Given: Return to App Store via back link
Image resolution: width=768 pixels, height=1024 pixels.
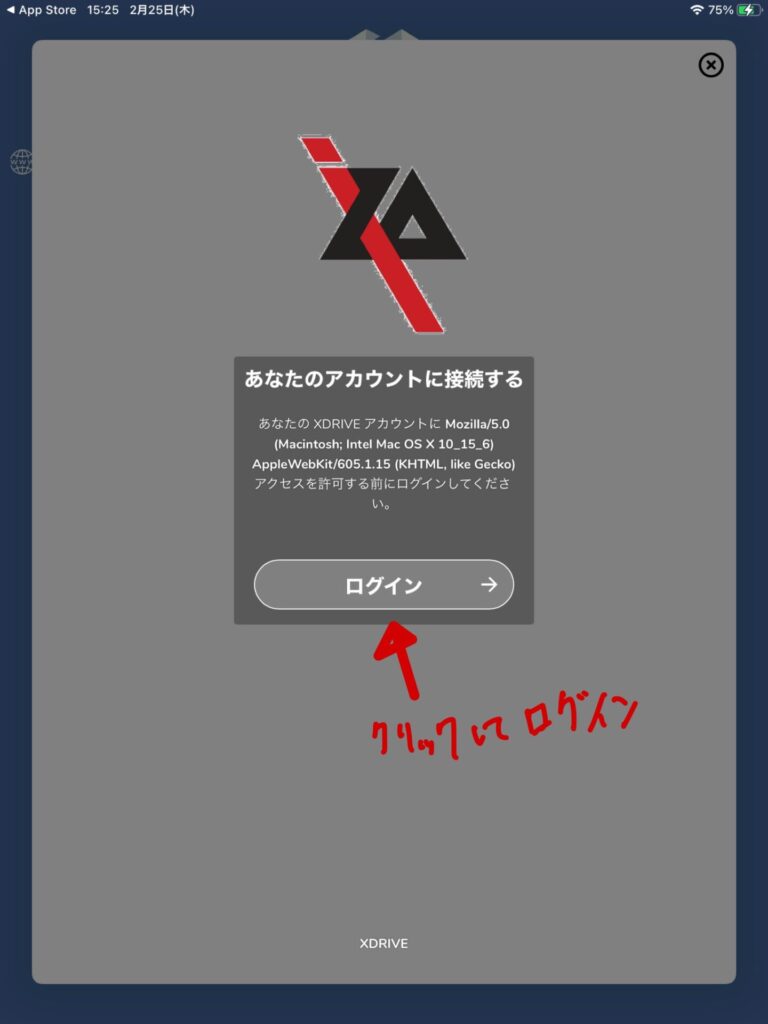Looking at the screenshot, I should pyautogui.click(x=41, y=10).
